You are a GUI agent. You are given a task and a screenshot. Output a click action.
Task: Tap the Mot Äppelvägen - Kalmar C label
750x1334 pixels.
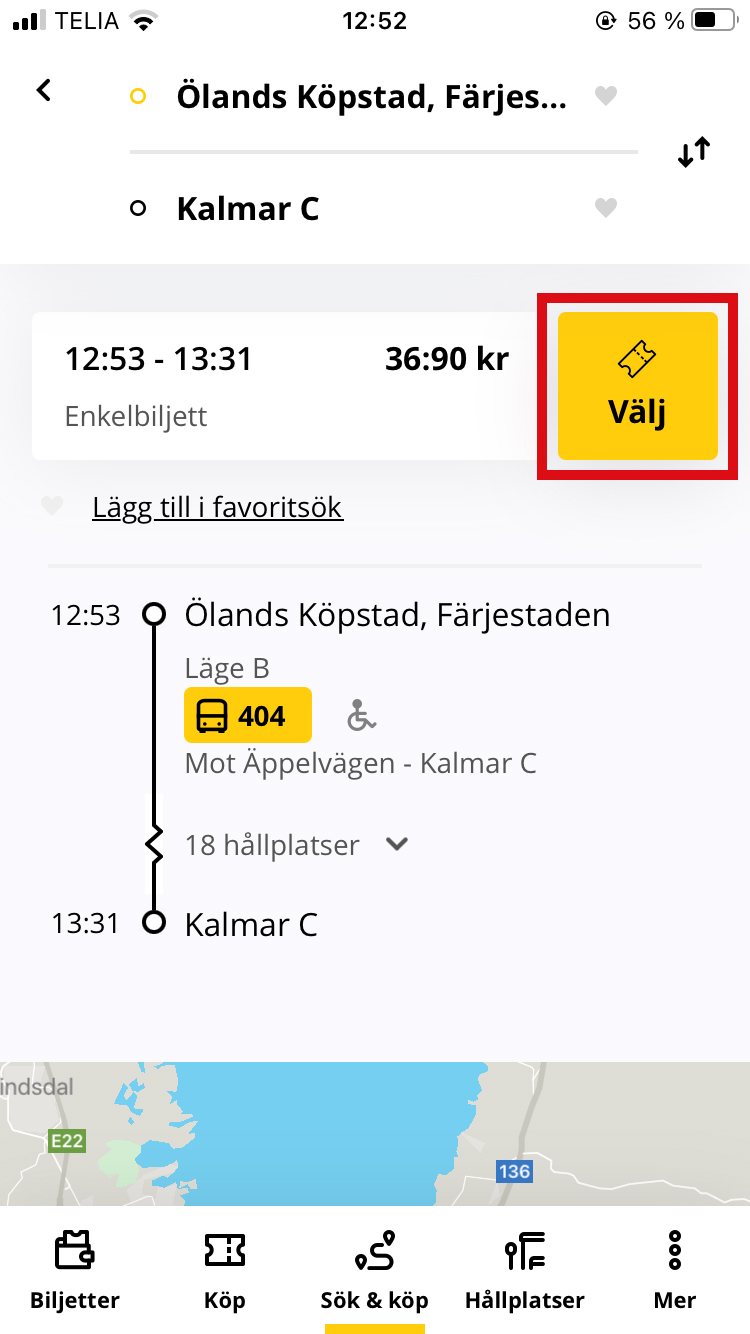pyautogui.click(x=362, y=763)
